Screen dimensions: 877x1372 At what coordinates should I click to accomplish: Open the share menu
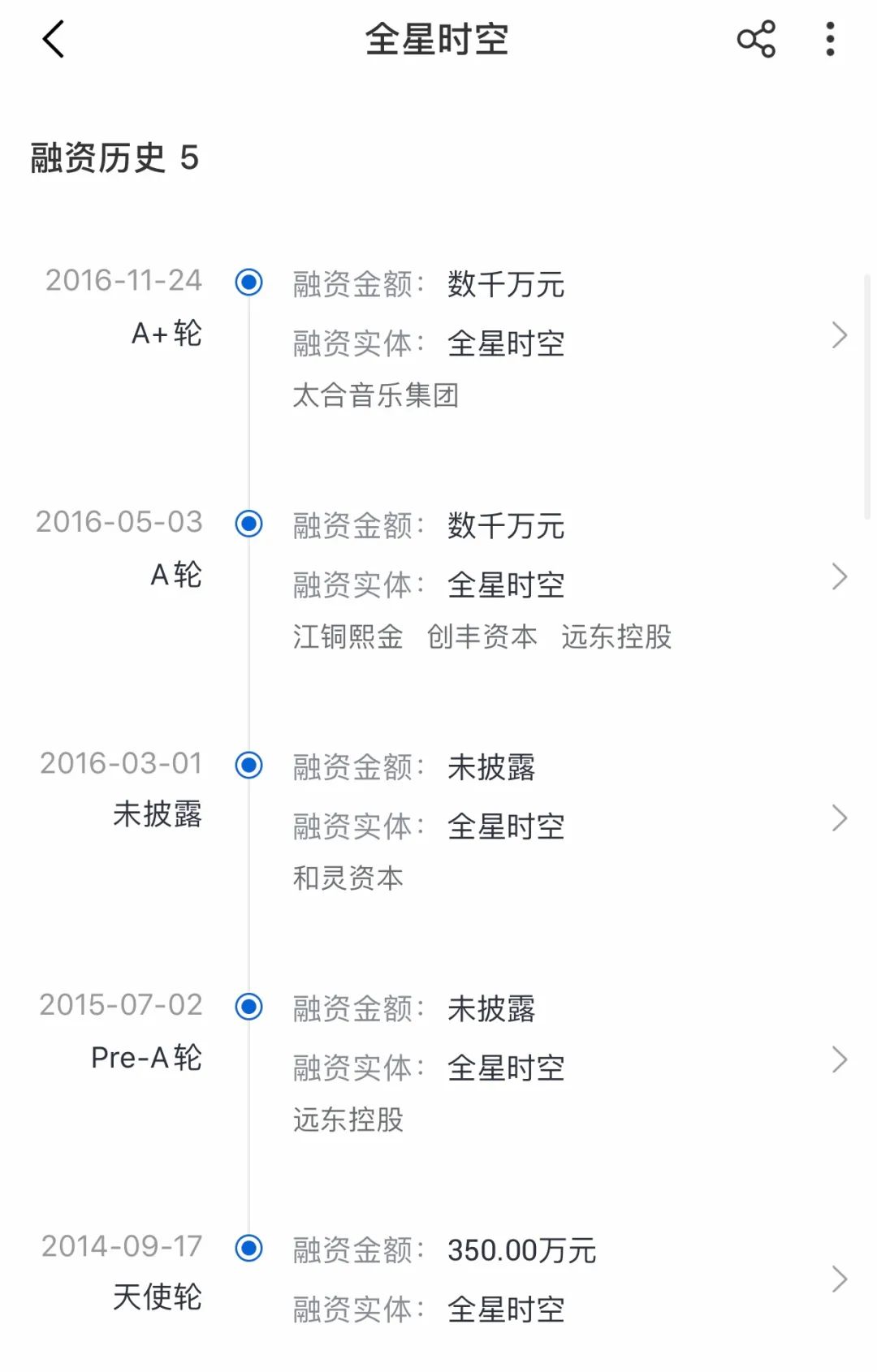[756, 38]
